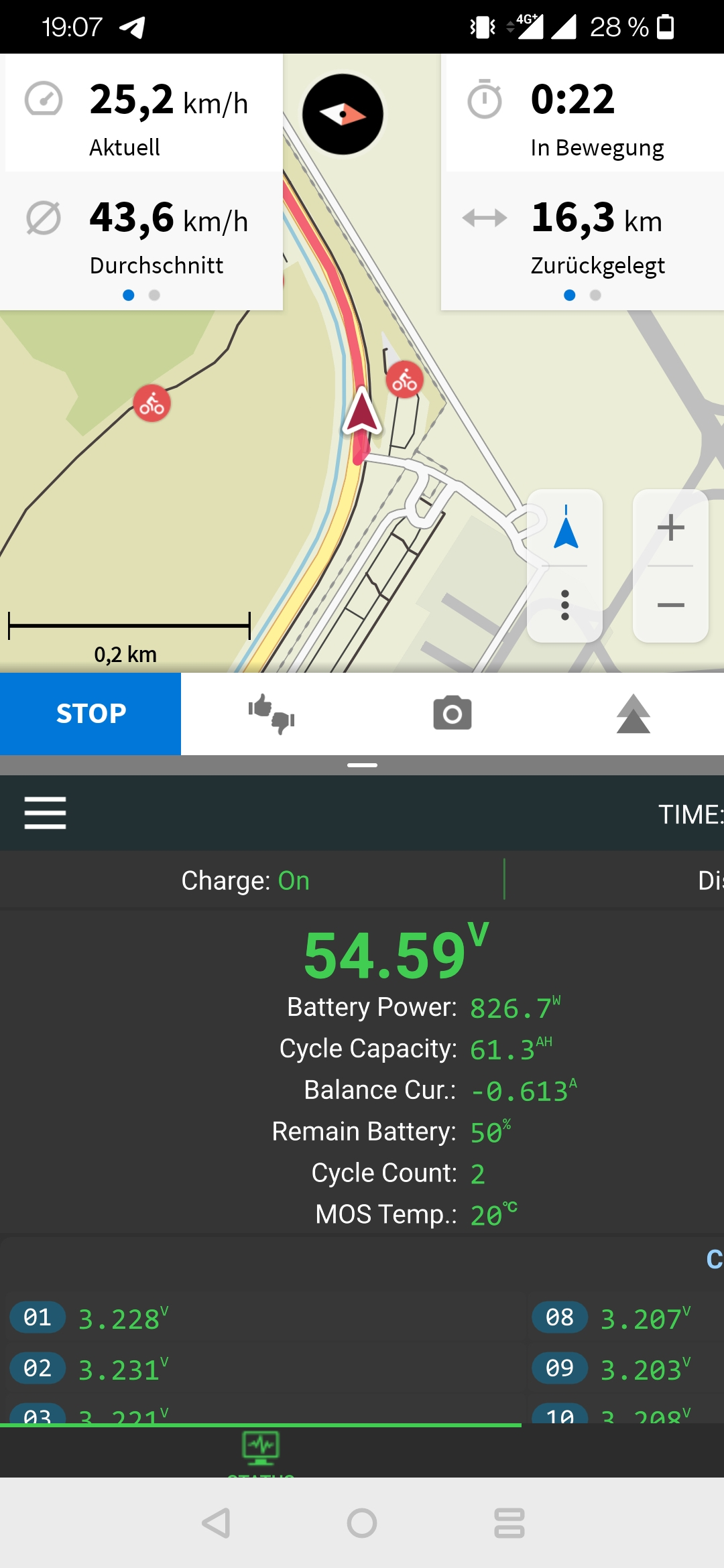Screen dimensions: 724x1568
Task: Go back with the system back button
Action: pos(217,1523)
